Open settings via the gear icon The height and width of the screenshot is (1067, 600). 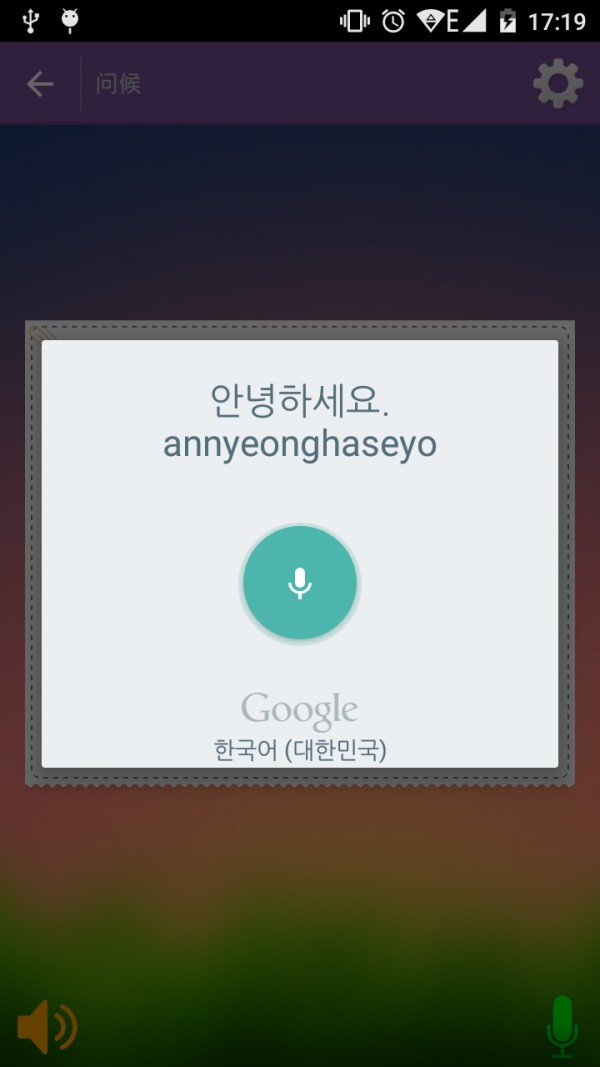coord(557,84)
